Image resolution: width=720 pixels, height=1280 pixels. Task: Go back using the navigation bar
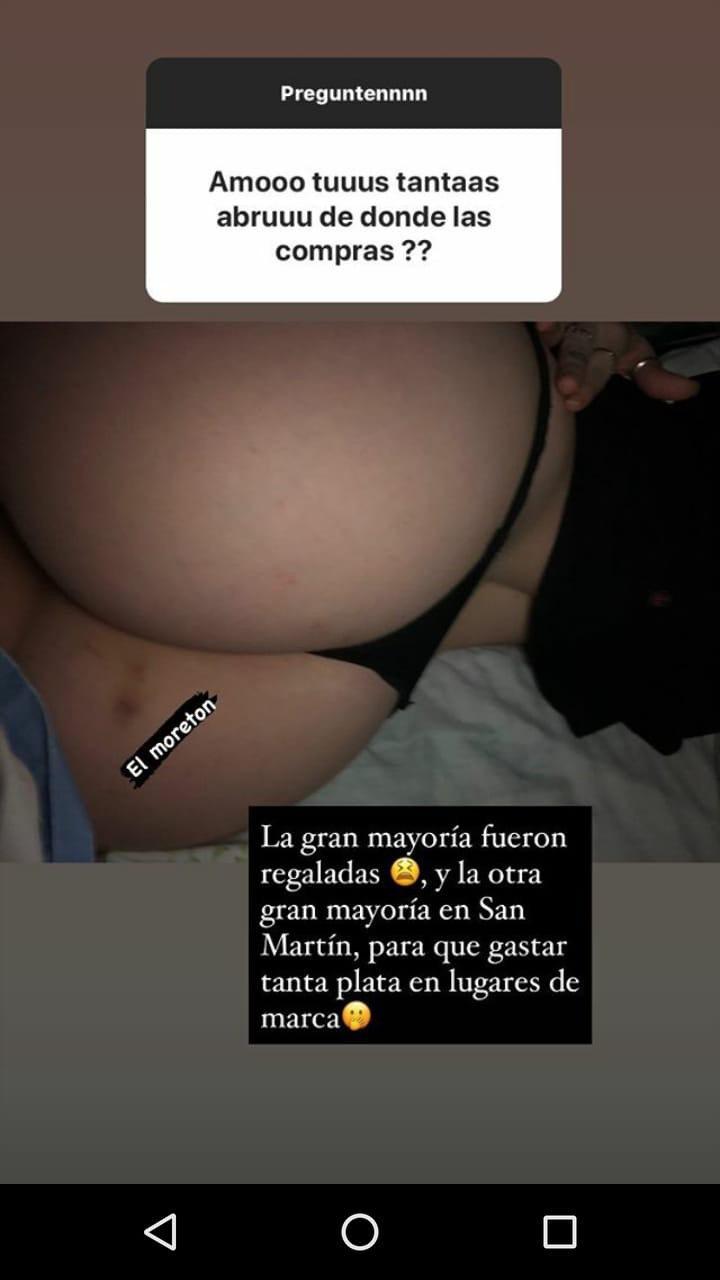(x=160, y=1232)
